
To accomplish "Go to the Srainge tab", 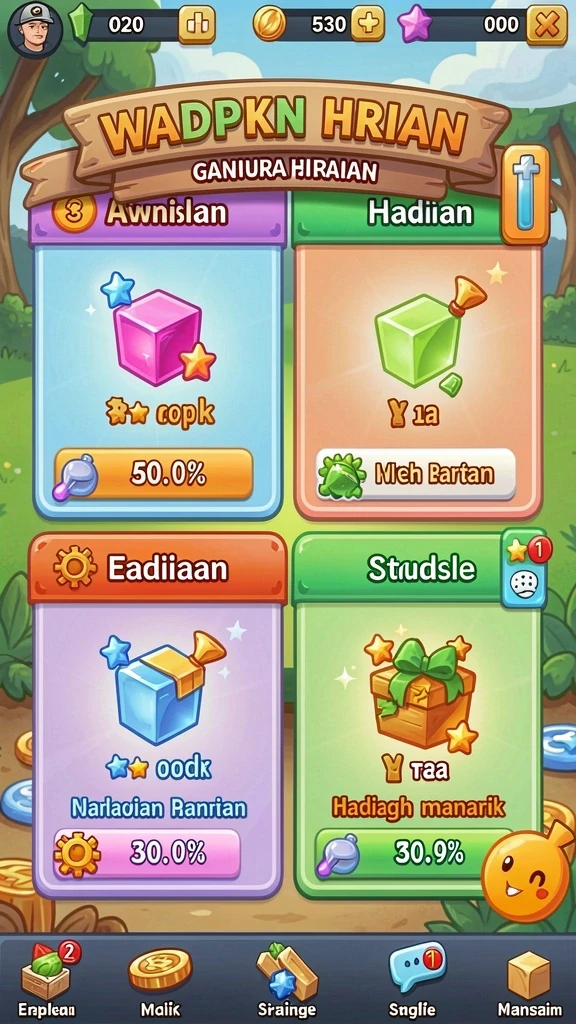I will pos(287,980).
